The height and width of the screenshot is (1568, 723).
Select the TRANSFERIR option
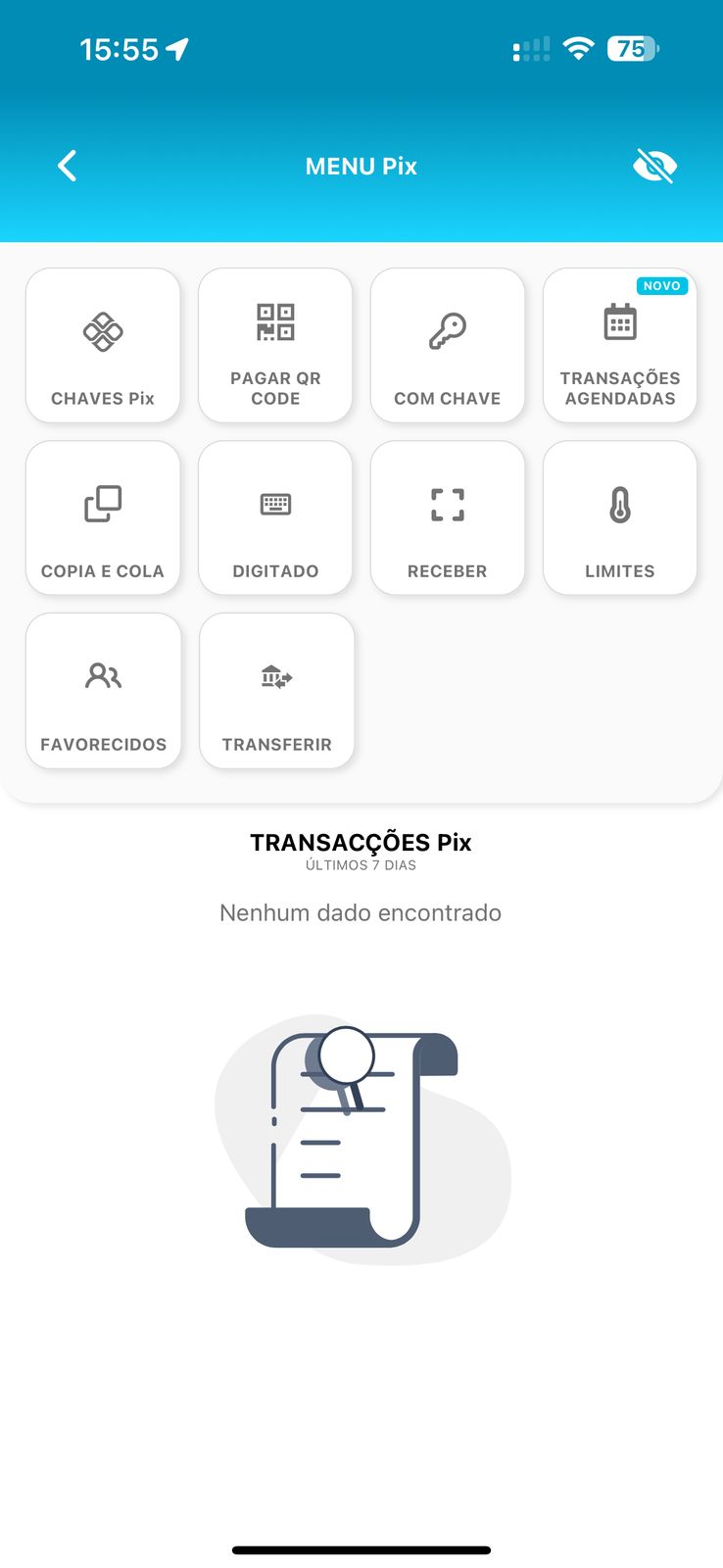276,691
